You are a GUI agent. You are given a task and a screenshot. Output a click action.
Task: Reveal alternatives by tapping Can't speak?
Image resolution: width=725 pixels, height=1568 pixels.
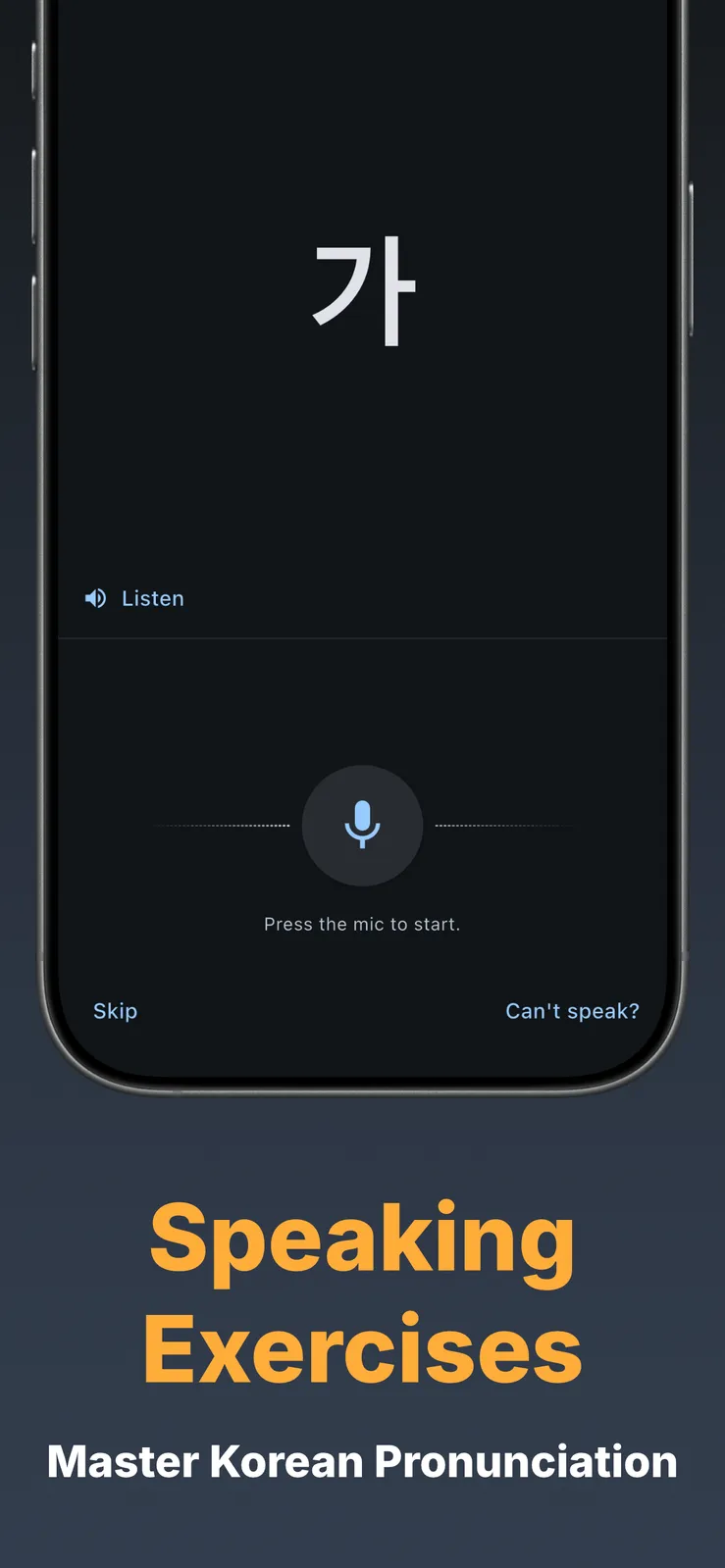(x=572, y=1010)
